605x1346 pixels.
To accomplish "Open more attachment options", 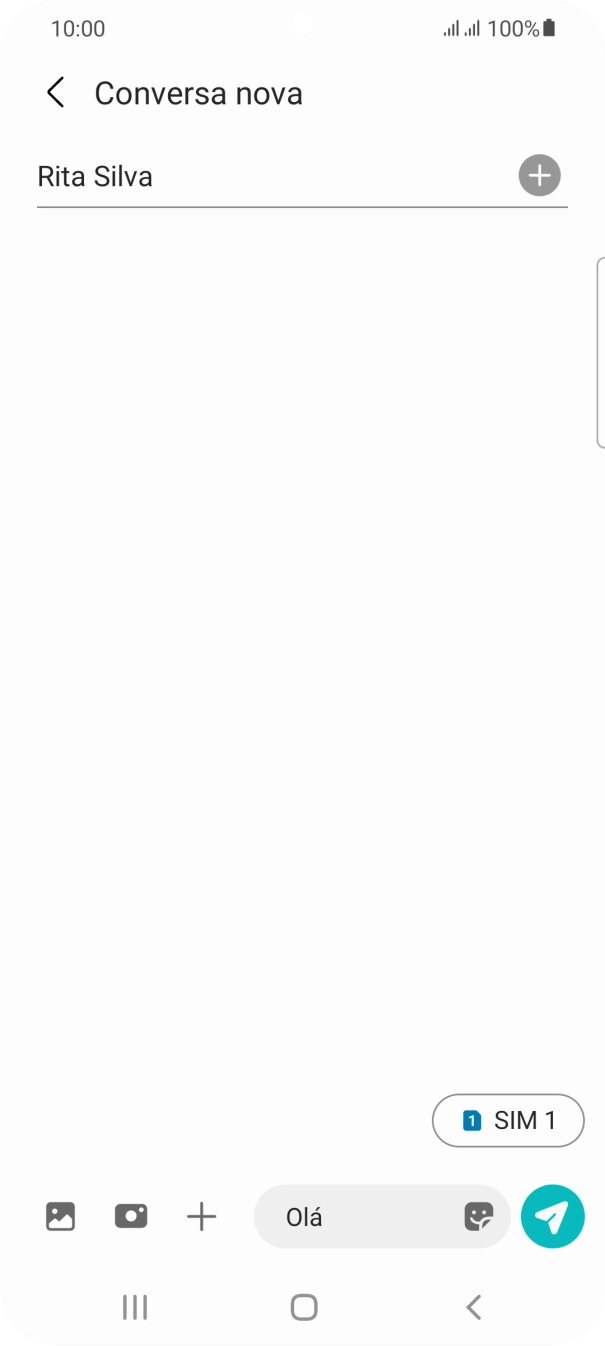I will point(202,1216).
